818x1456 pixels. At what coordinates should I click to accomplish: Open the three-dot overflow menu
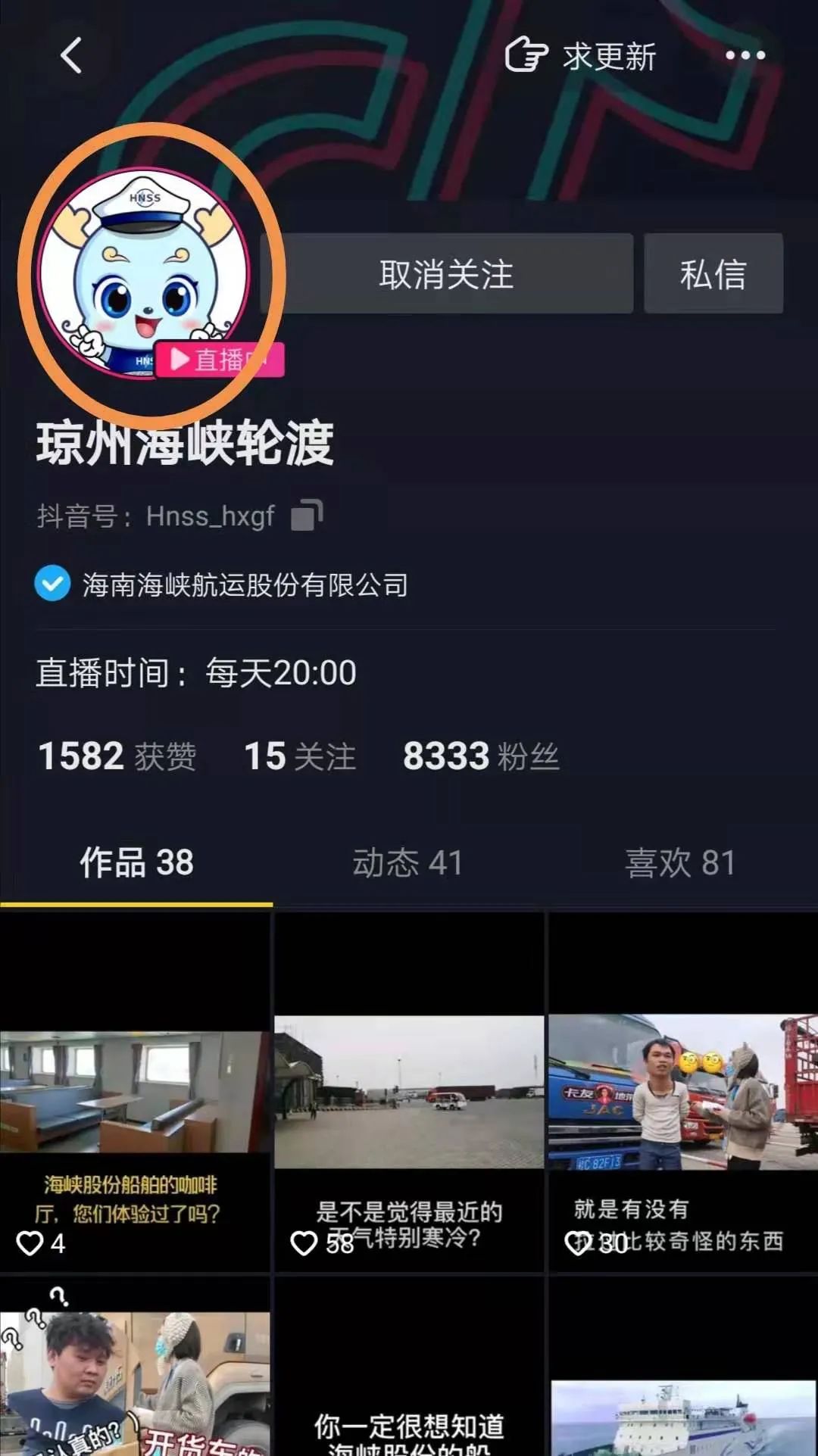coord(745,55)
